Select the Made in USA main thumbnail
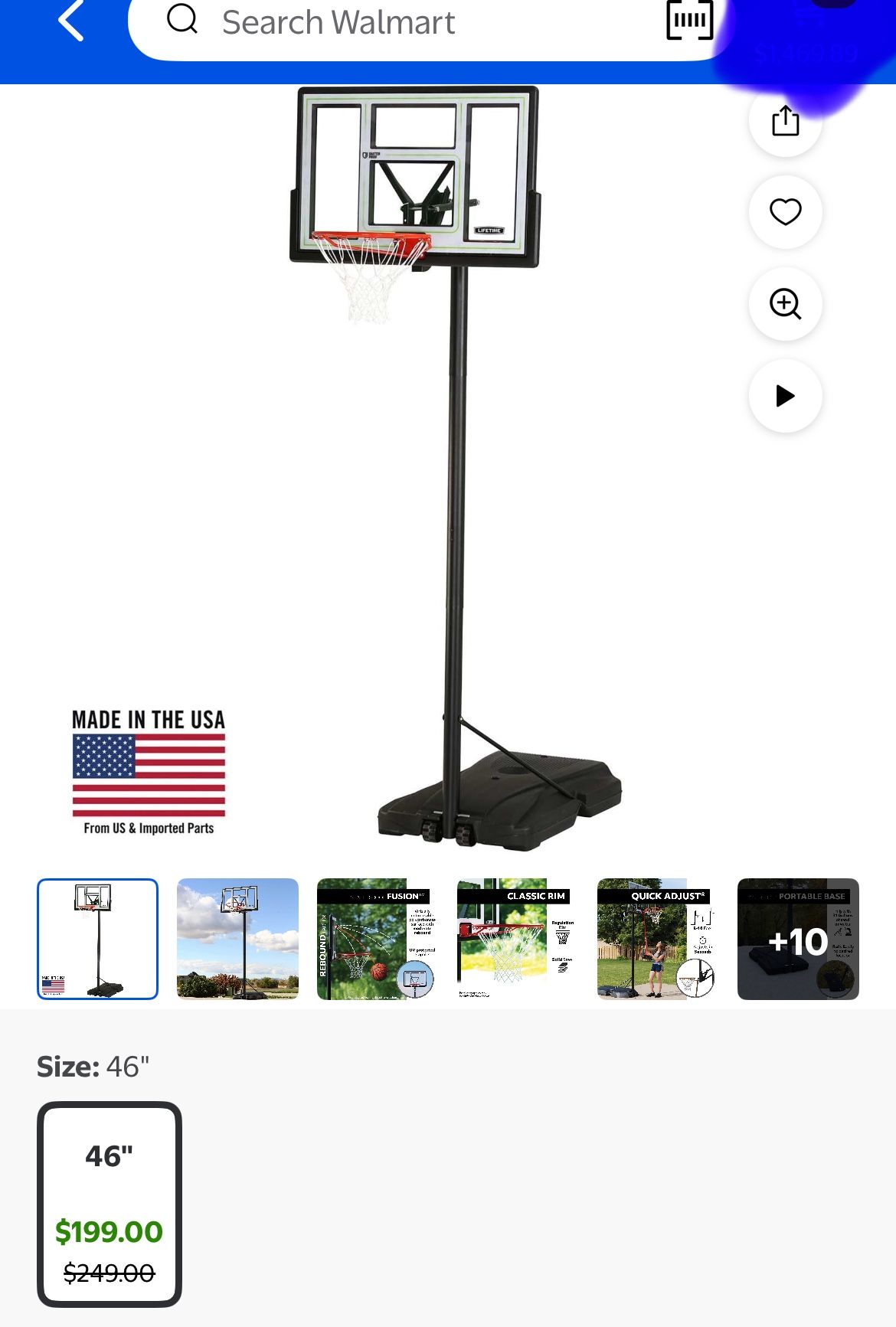 (x=97, y=939)
